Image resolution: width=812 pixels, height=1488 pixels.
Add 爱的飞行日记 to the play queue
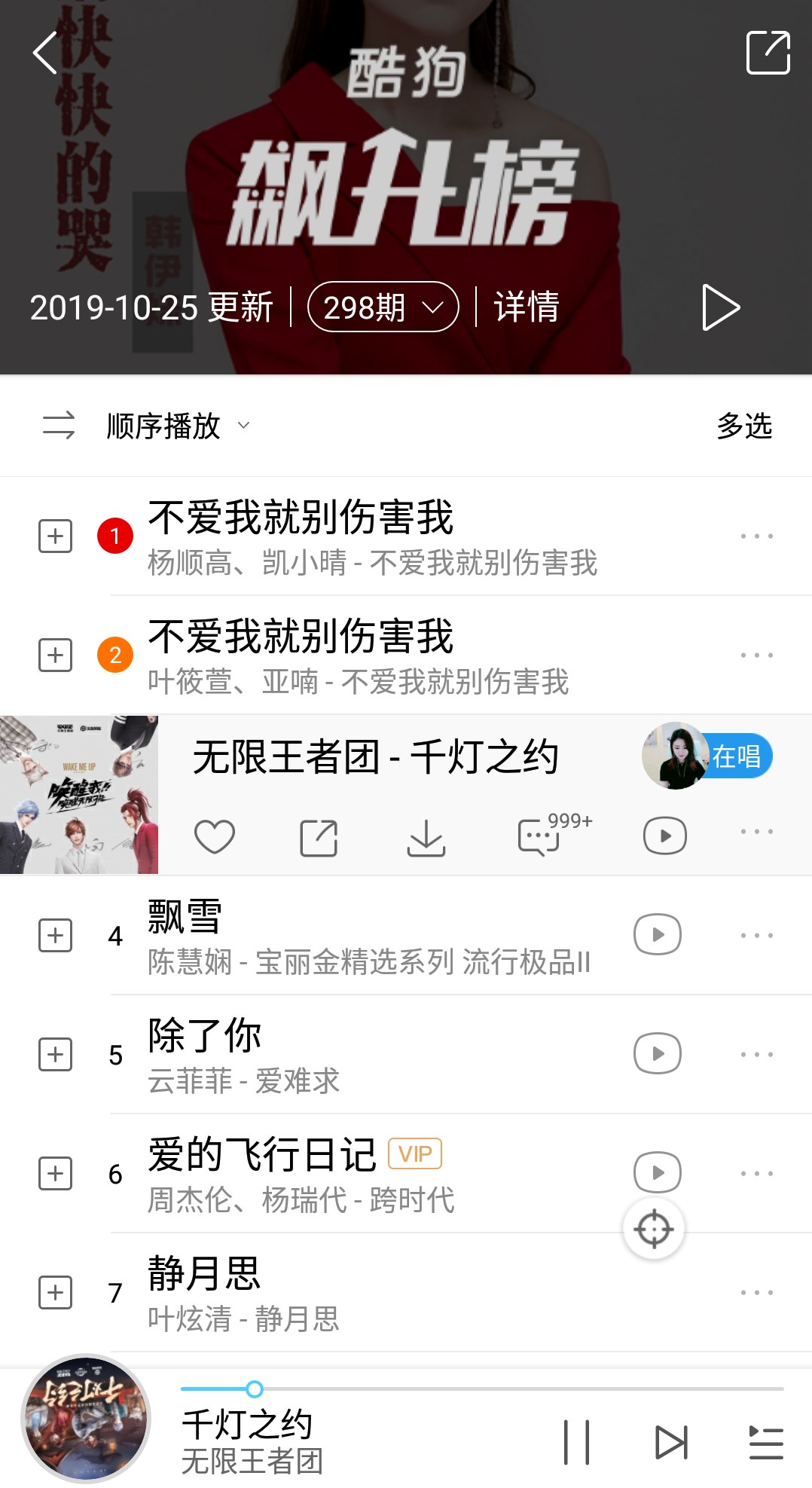pos(55,1173)
